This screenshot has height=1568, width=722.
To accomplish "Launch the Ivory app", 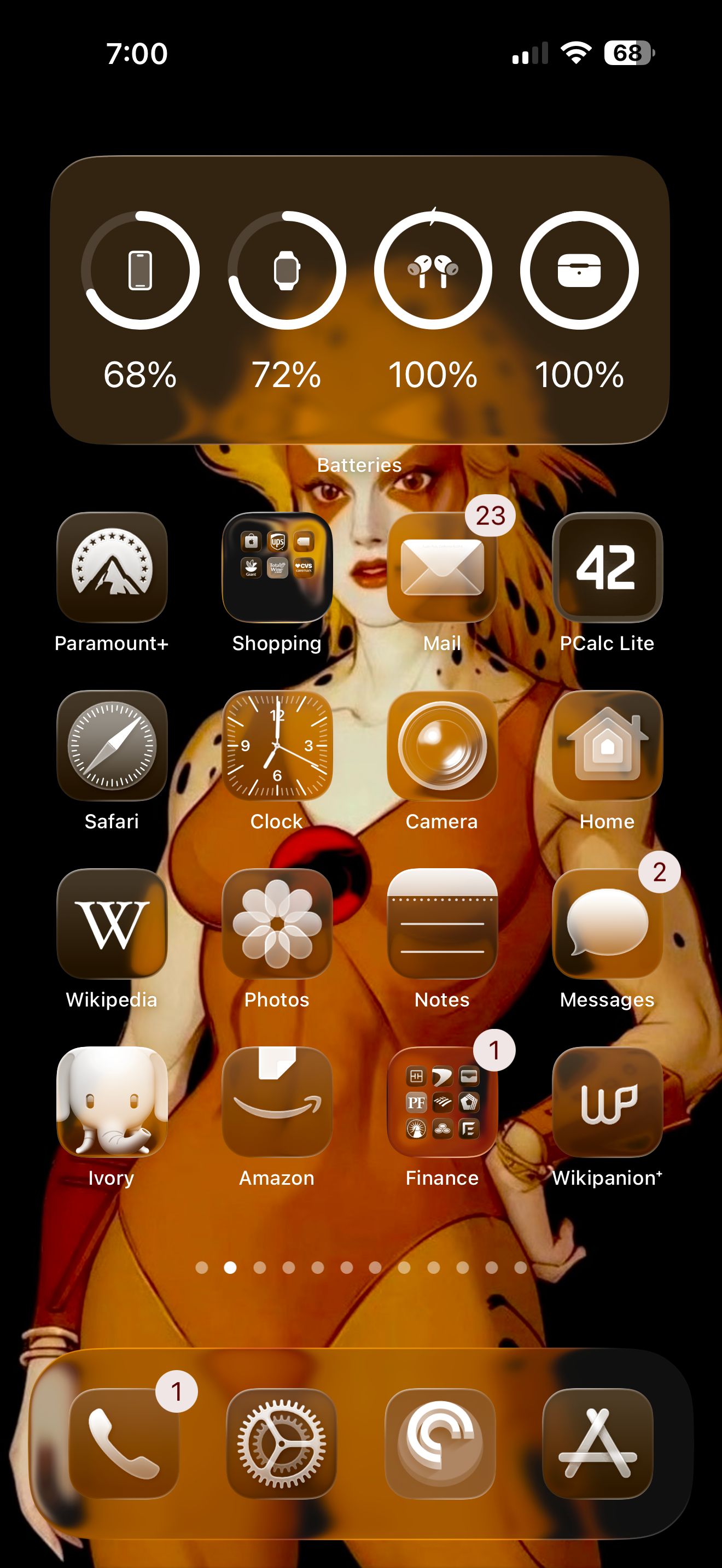I will click(112, 1102).
